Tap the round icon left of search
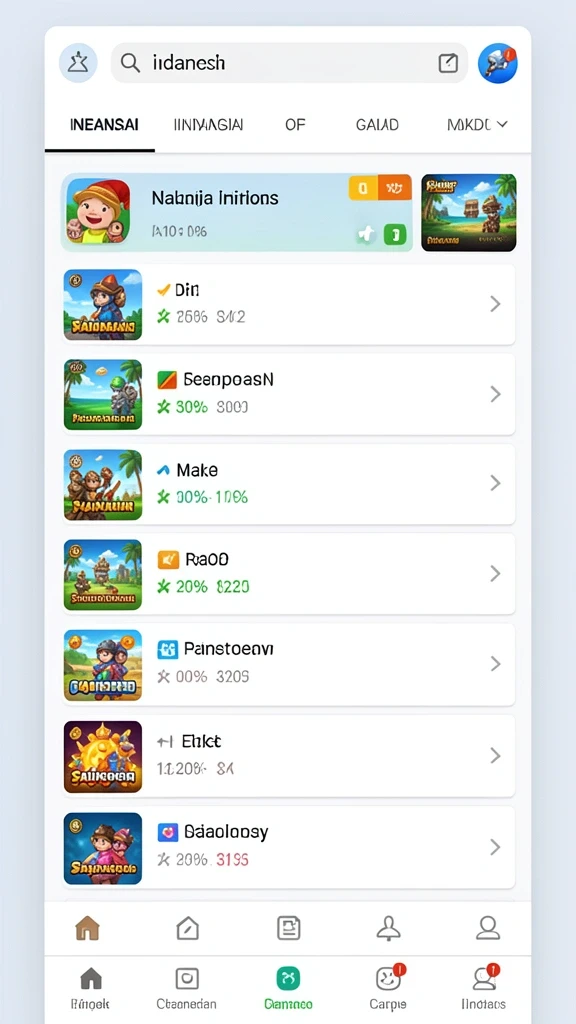This screenshot has height=1024, width=576. point(78,63)
